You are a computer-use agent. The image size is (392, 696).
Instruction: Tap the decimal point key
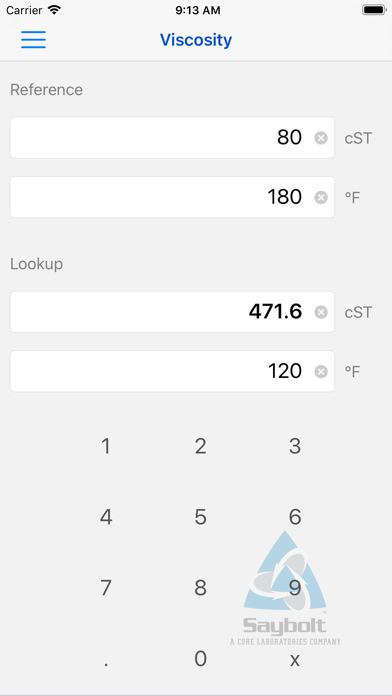(x=106, y=659)
